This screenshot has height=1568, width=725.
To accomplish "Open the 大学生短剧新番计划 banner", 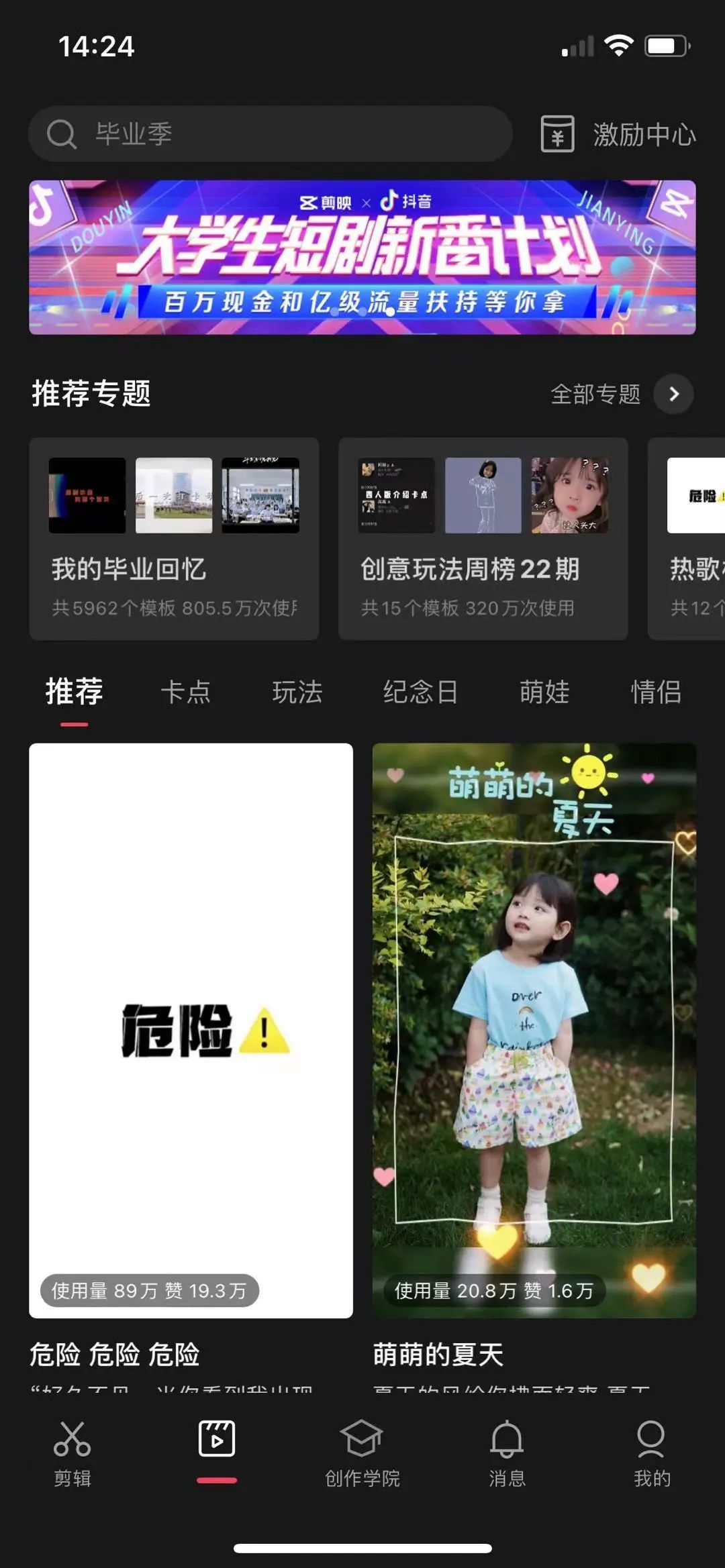I will (x=362, y=257).
